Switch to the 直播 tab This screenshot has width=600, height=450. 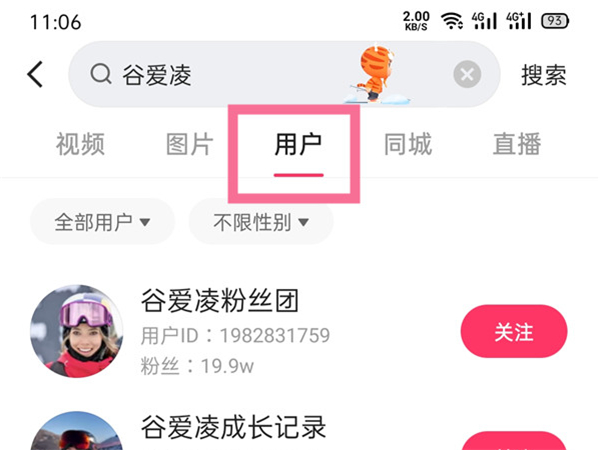click(x=516, y=144)
